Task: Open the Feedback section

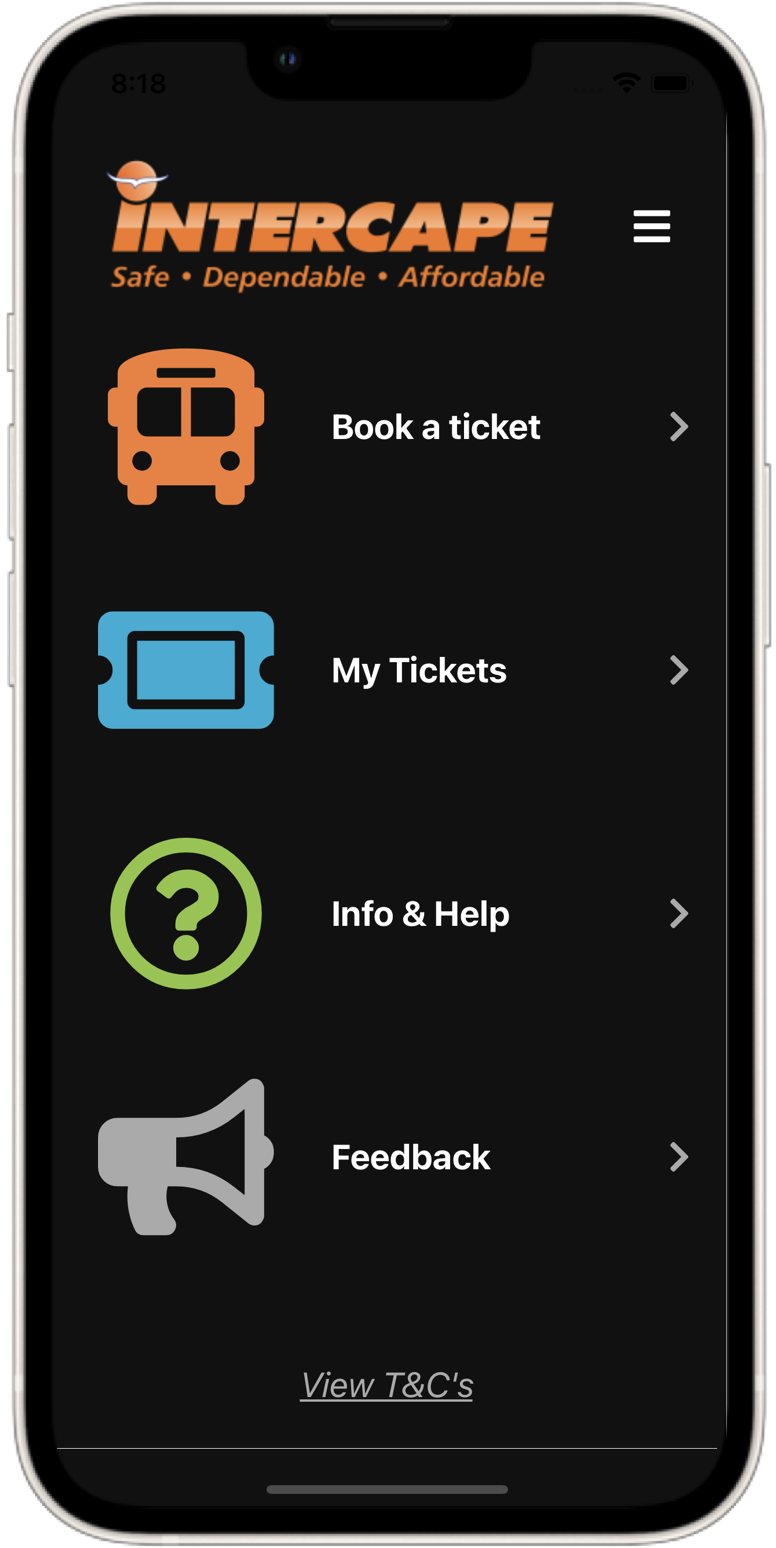Action: pos(392,1157)
